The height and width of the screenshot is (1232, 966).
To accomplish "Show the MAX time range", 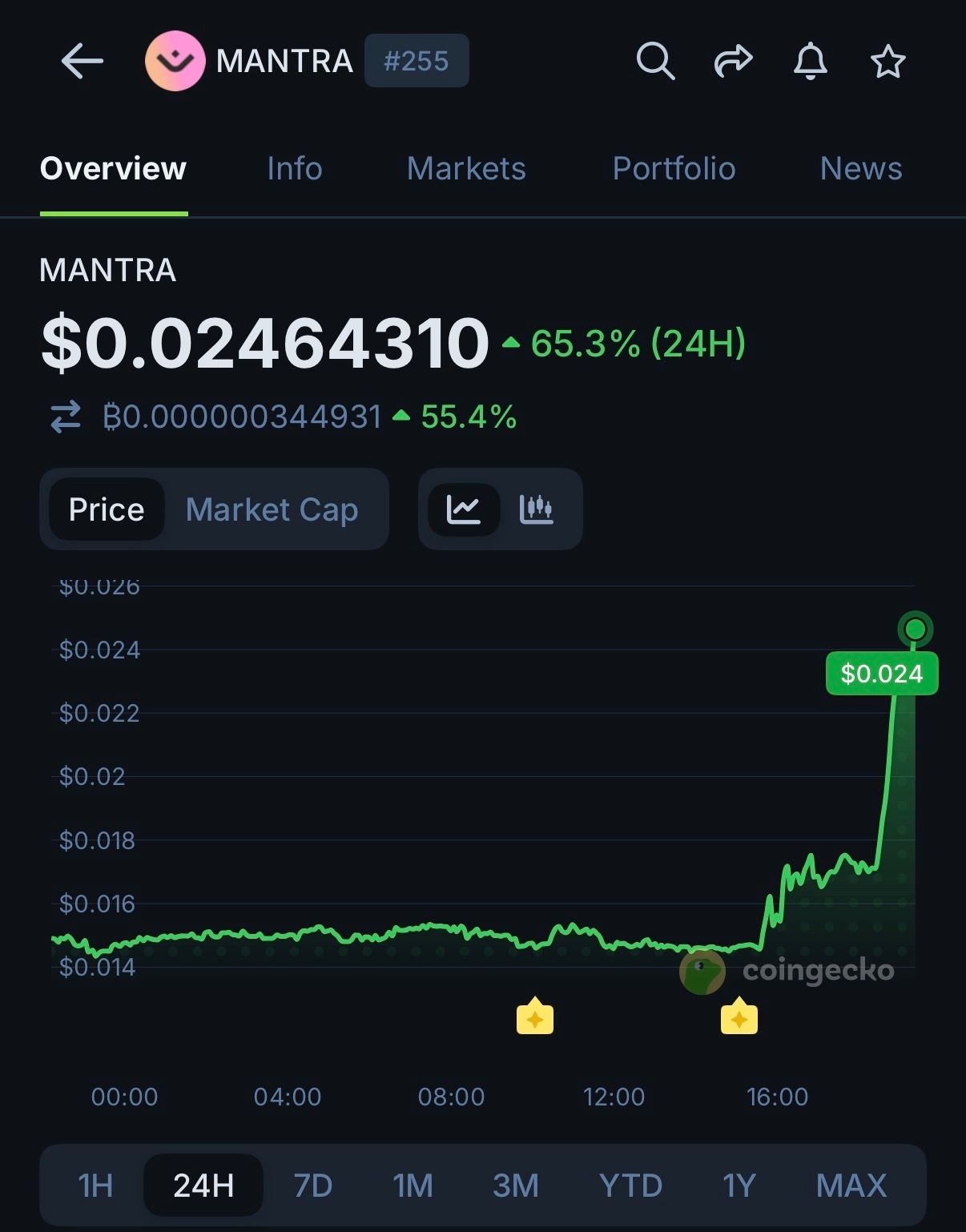I will (x=851, y=1185).
